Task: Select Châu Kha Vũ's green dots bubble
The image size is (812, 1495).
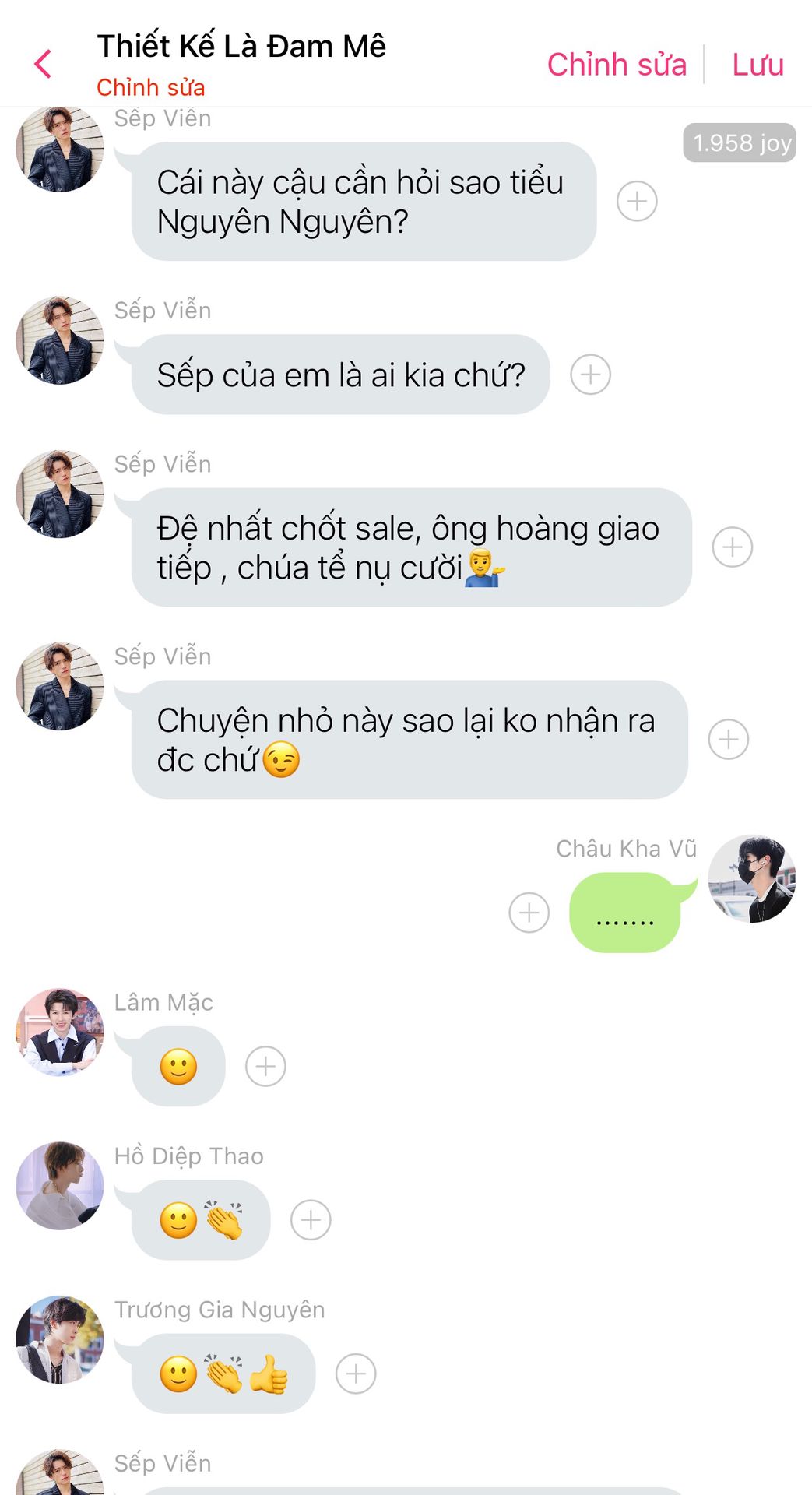Action: pyautogui.click(x=625, y=913)
